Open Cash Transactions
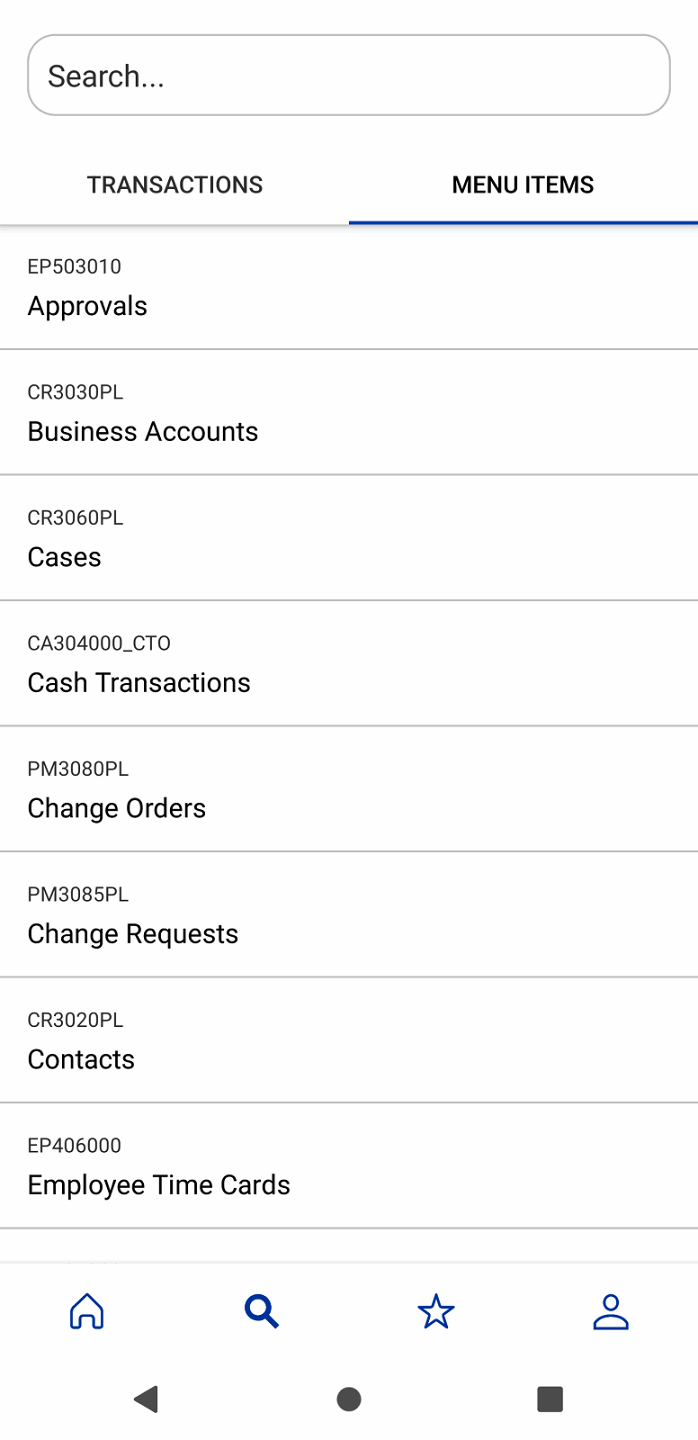The image size is (698, 1440). (x=348, y=664)
